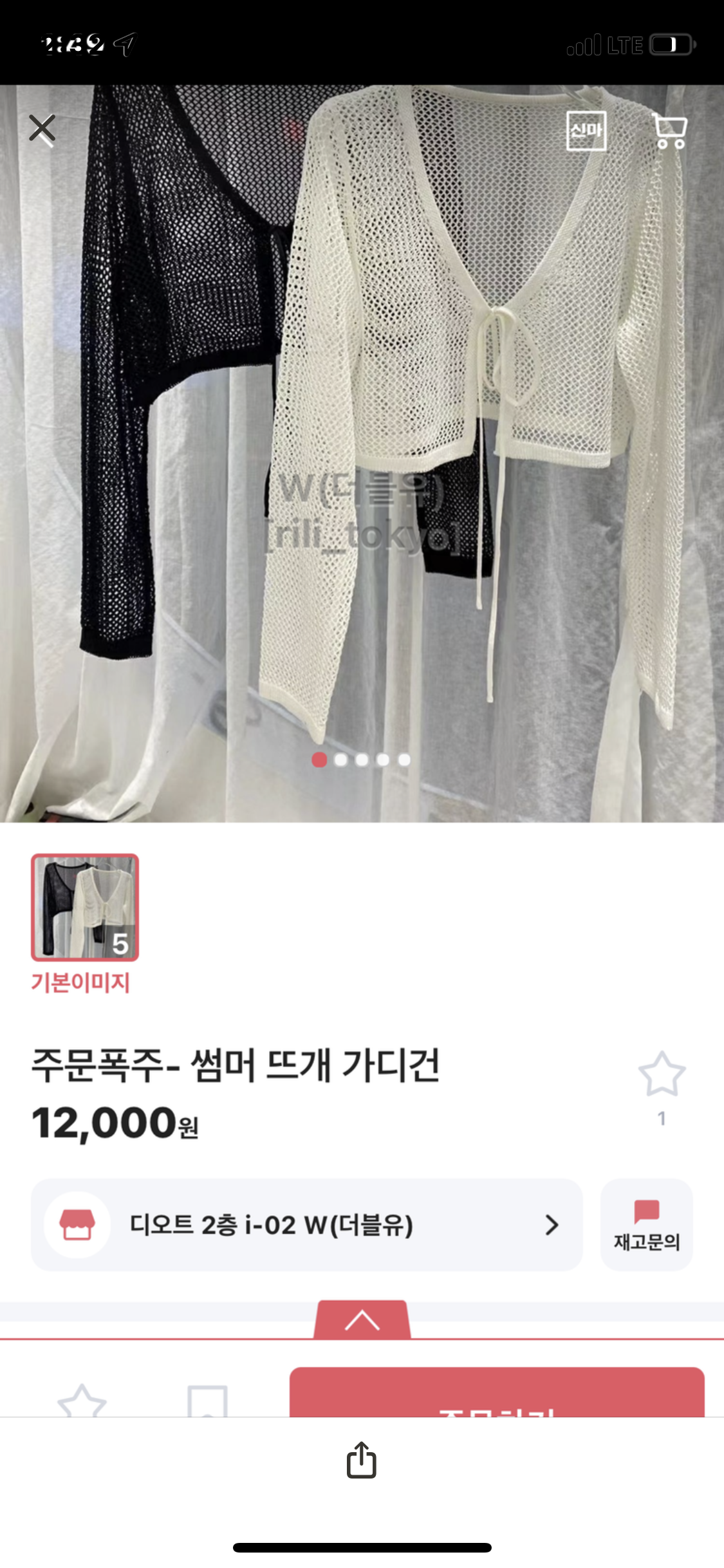Open the shopping cart
724x1568 pixels.
click(x=669, y=131)
